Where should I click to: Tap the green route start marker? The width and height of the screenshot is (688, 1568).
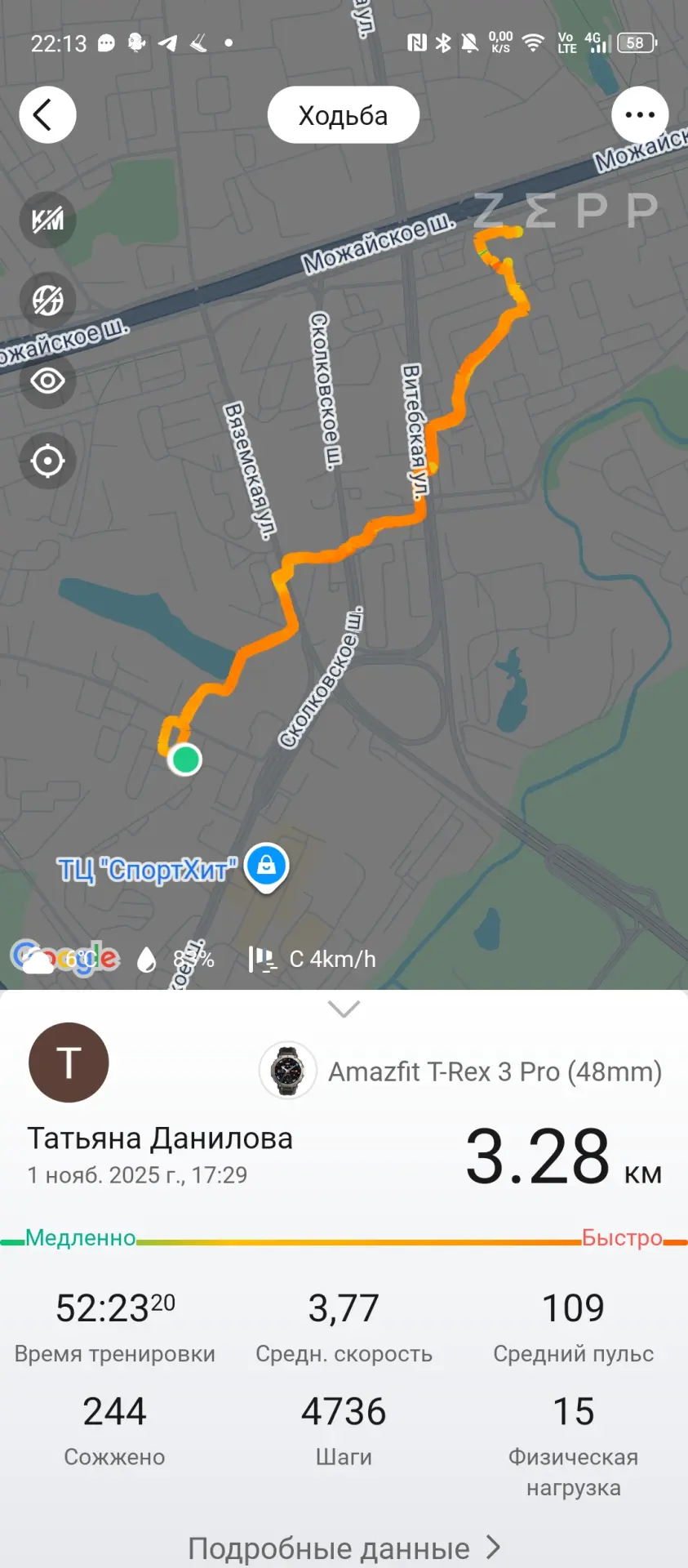pyautogui.click(x=185, y=759)
